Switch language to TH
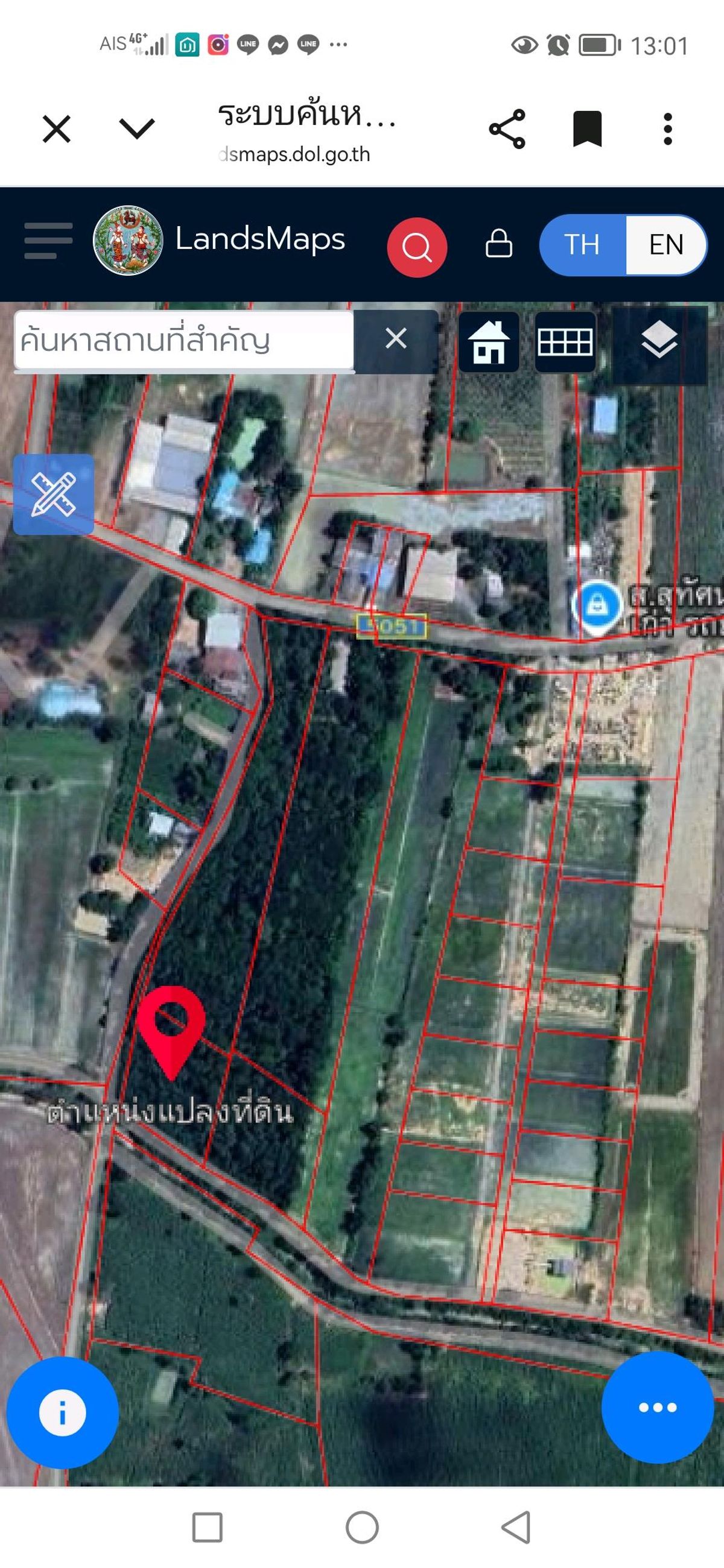Image resolution: width=724 pixels, height=1568 pixels. (582, 245)
